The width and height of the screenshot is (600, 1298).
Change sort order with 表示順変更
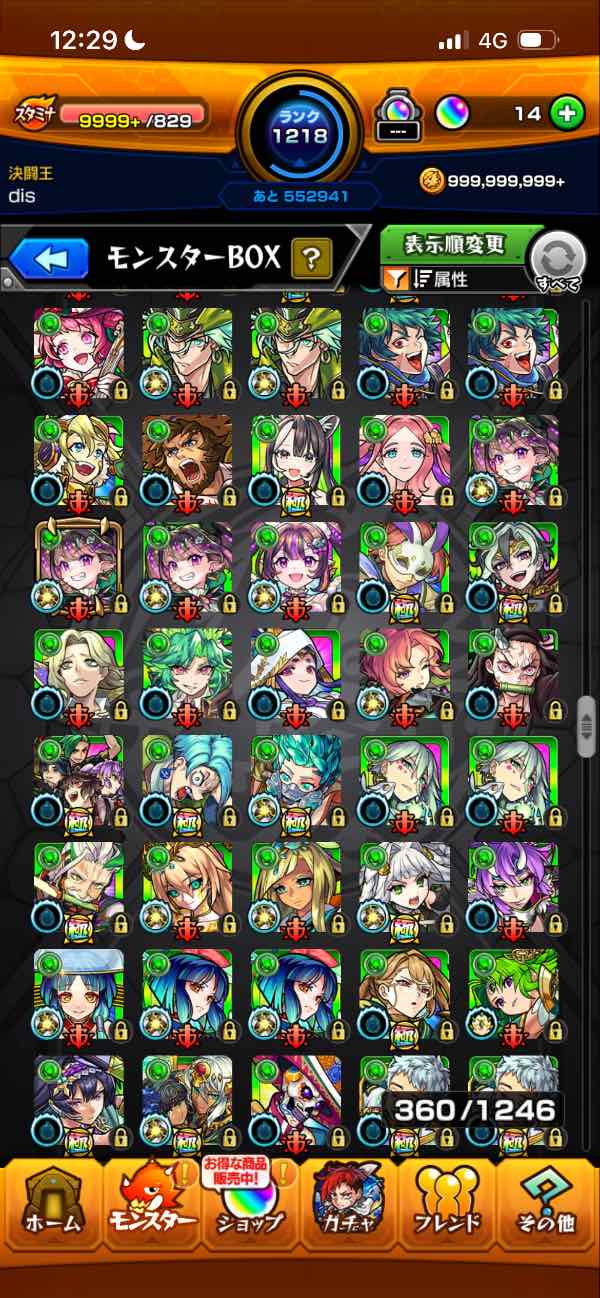pos(455,243)
